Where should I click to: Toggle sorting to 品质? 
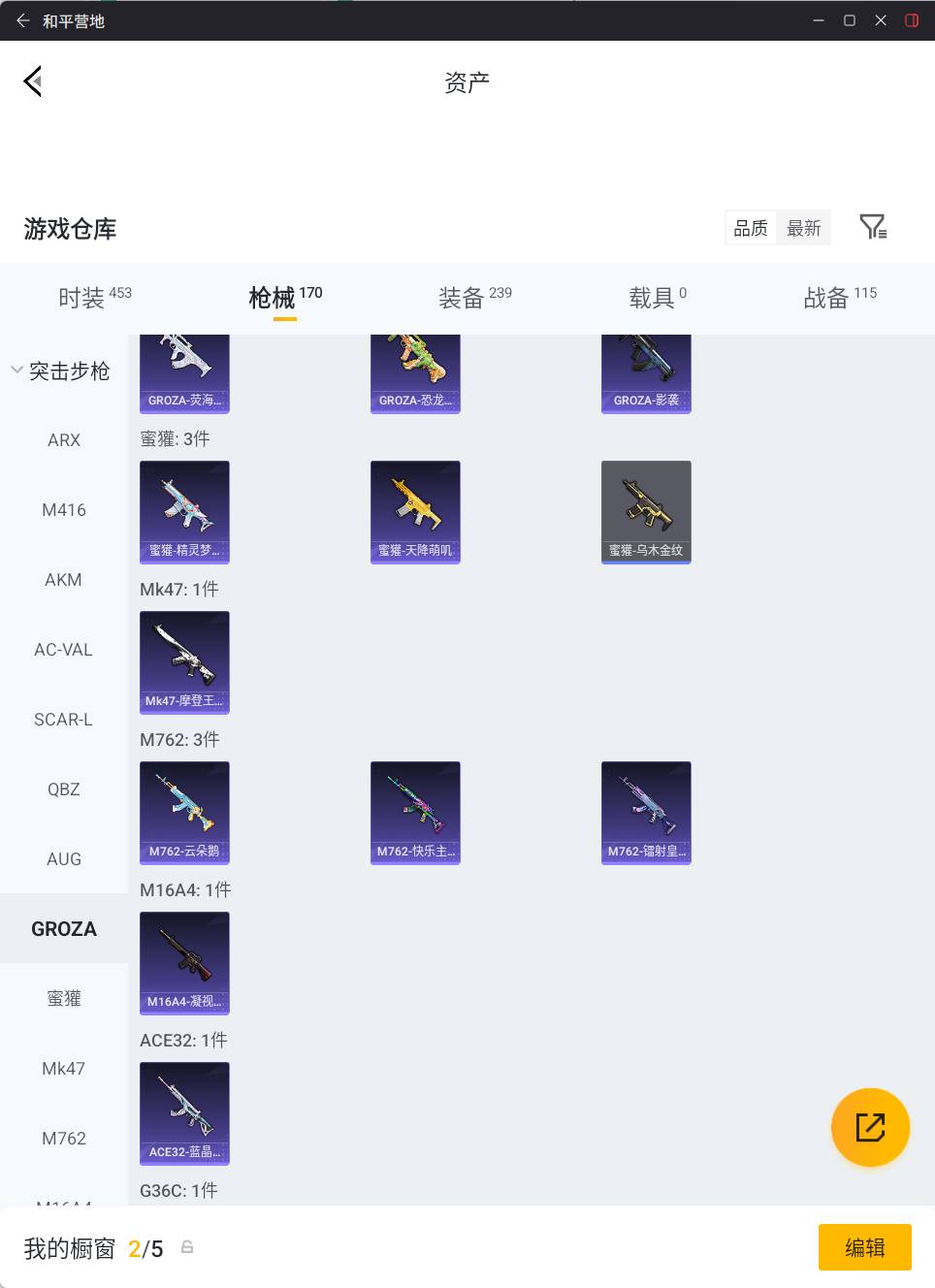[750, 227]
